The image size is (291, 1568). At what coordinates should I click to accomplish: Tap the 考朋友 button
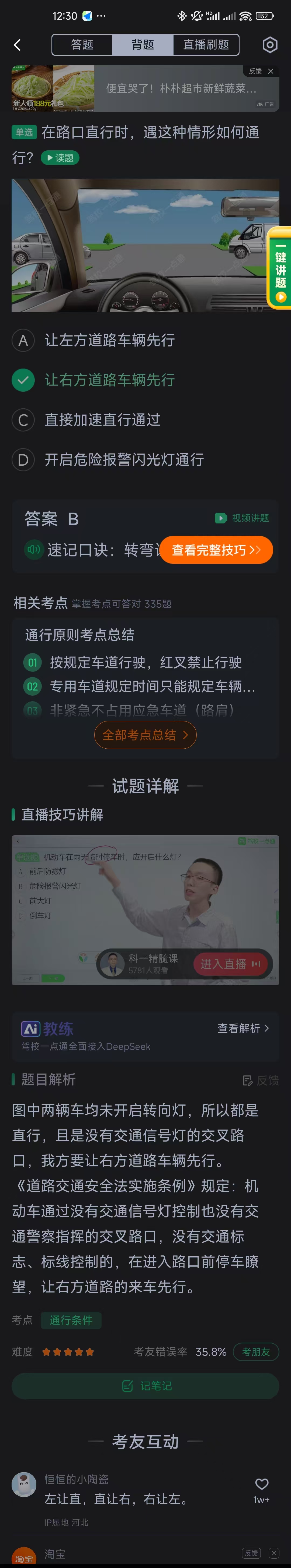pos(256,1351)
